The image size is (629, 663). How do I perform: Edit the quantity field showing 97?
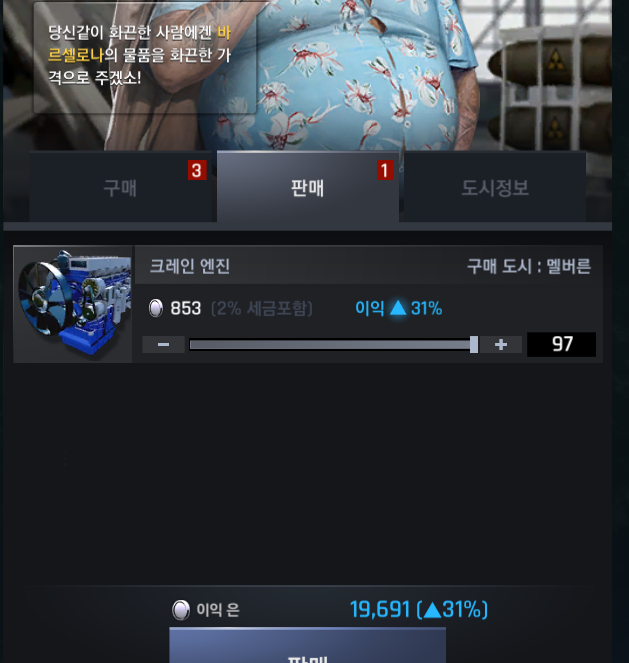tap(561, 345)
